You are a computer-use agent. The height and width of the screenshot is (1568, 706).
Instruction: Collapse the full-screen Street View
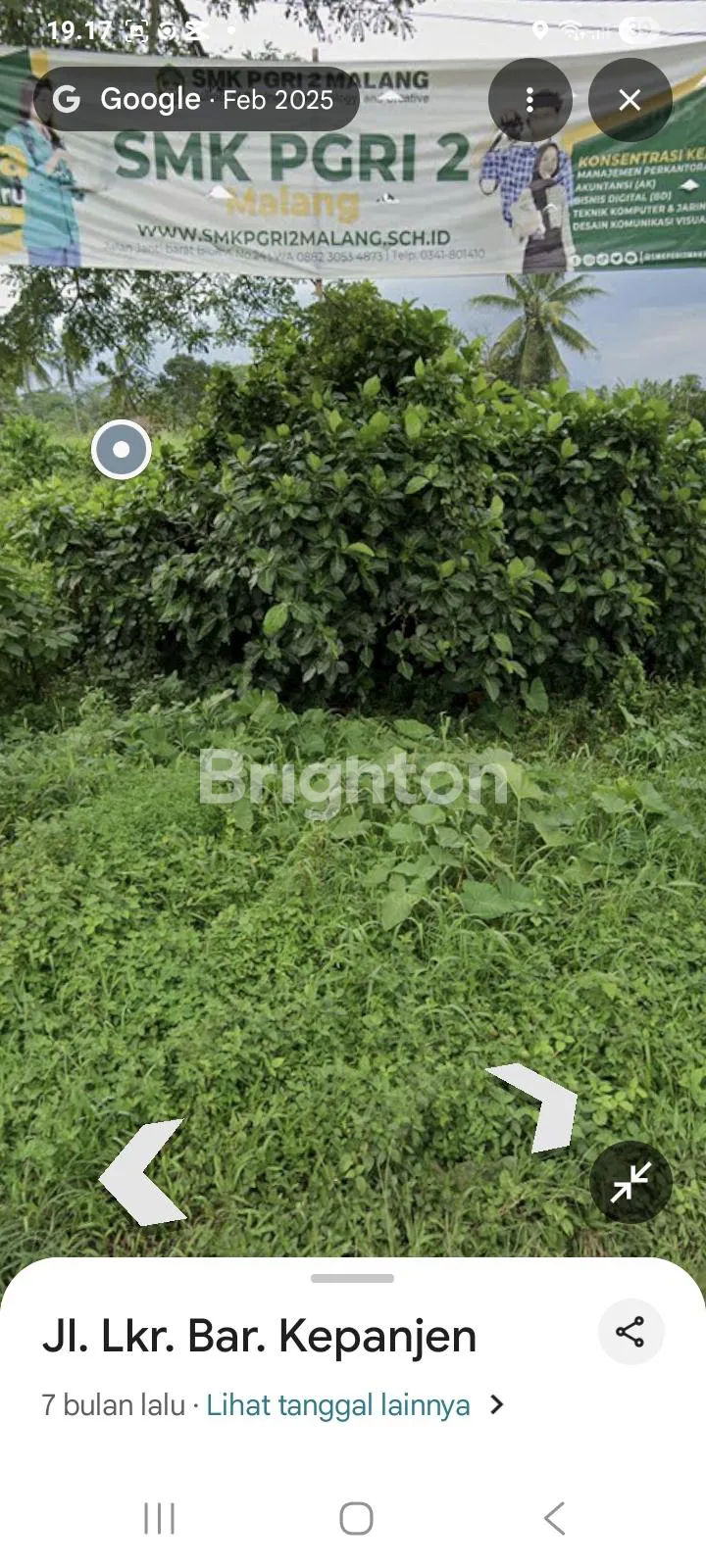pos(630,1182)
